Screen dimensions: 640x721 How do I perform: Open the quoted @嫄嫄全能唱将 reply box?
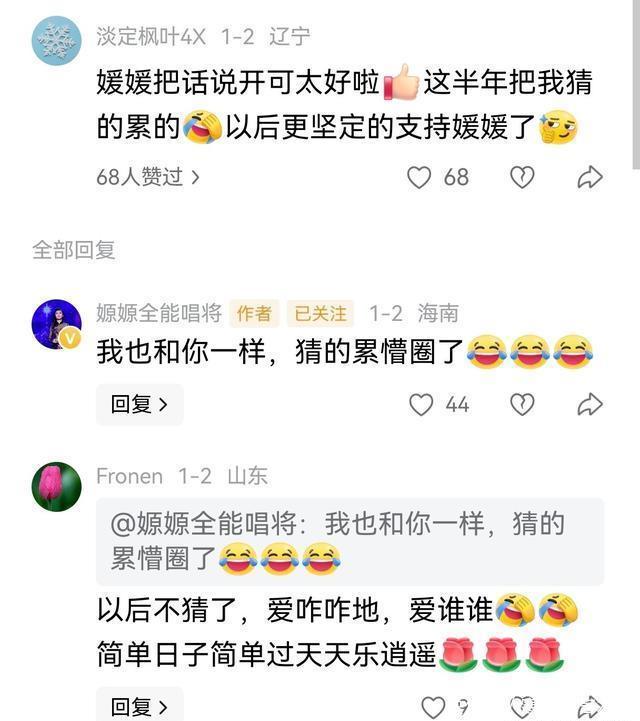coord(349,541)
